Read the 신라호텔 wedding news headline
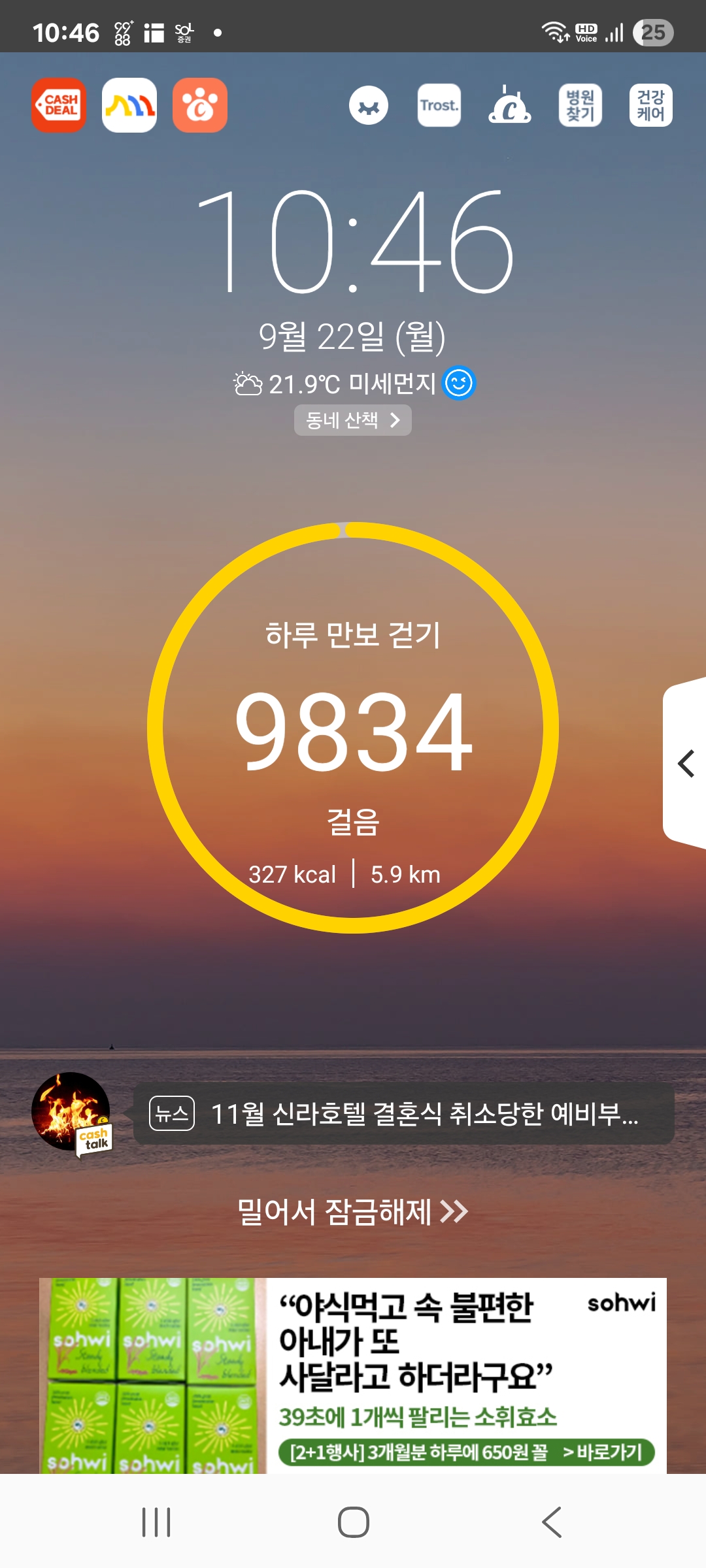 click(404, 1114)
